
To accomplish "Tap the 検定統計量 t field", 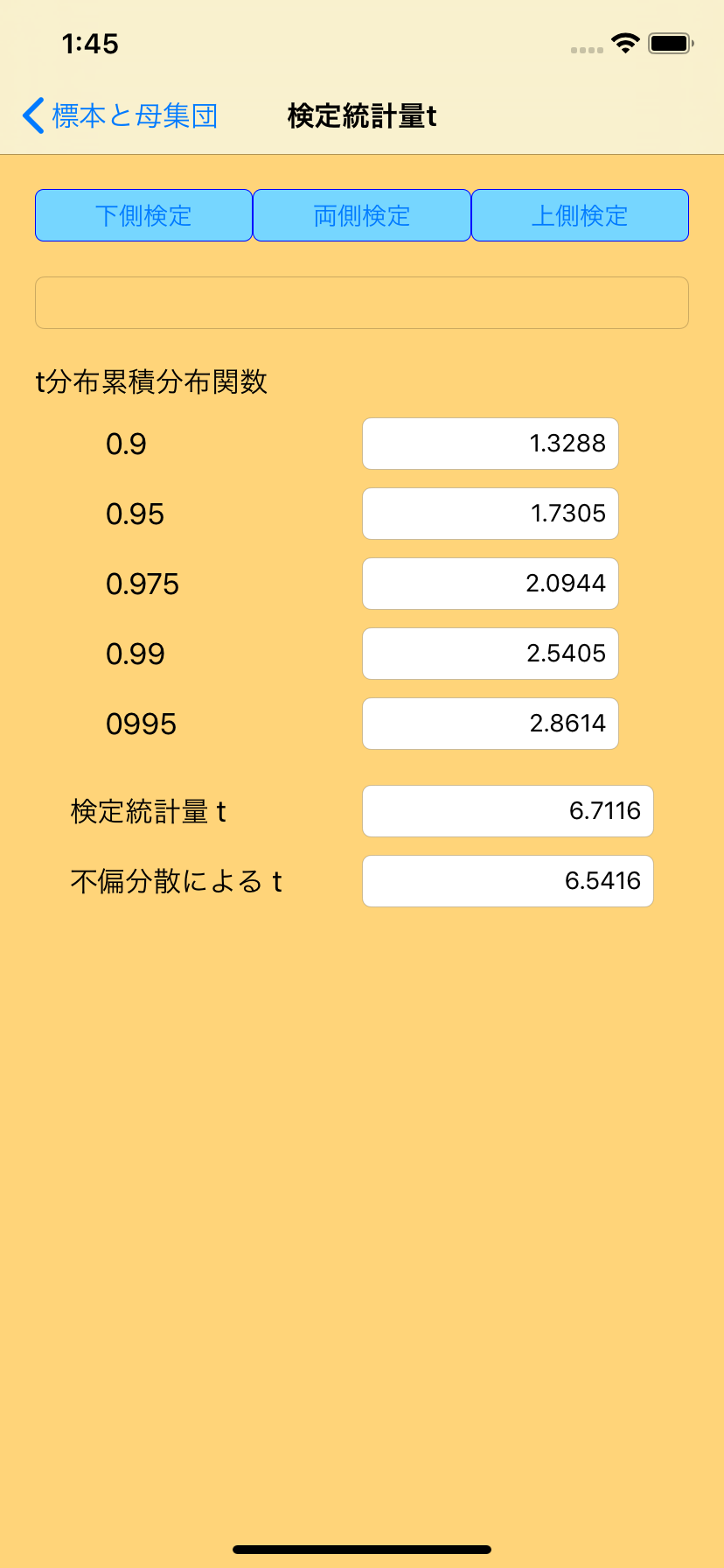I will 508,811.
